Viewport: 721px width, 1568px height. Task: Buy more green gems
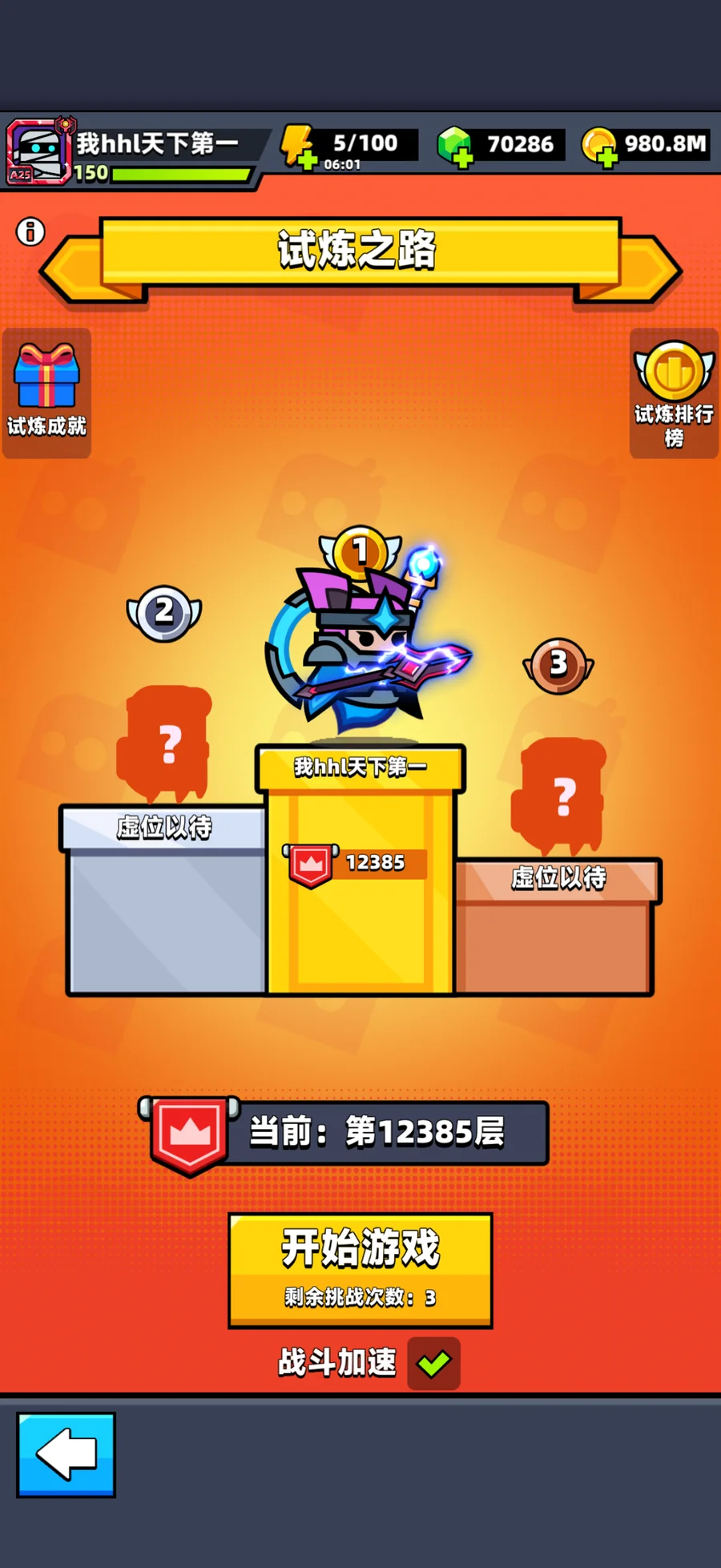[x=462, y=157]
